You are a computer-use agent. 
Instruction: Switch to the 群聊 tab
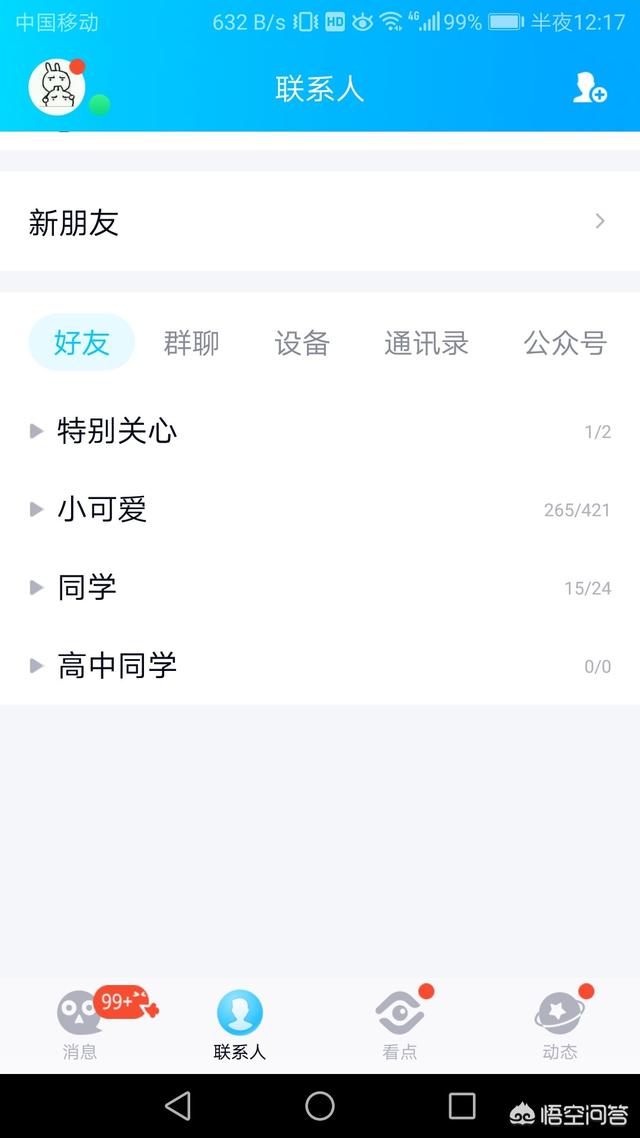(x=192, y=343)
